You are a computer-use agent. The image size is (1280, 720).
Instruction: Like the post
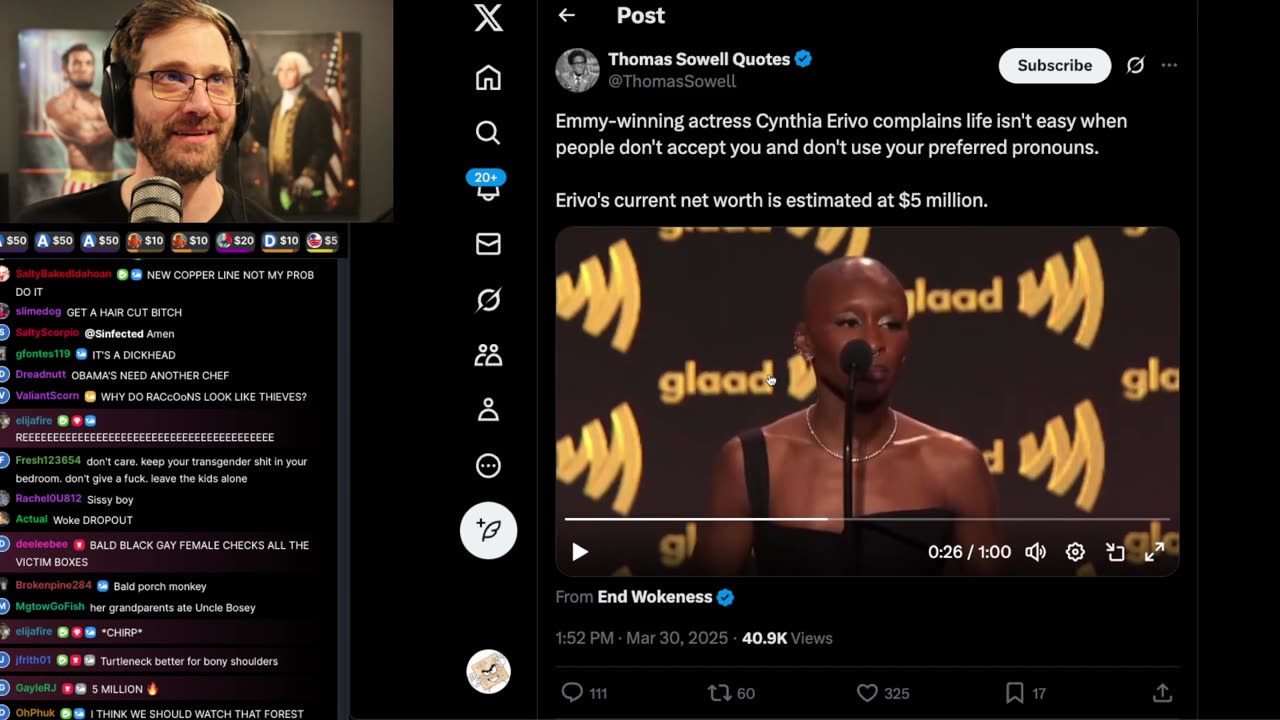coord(867,693)
